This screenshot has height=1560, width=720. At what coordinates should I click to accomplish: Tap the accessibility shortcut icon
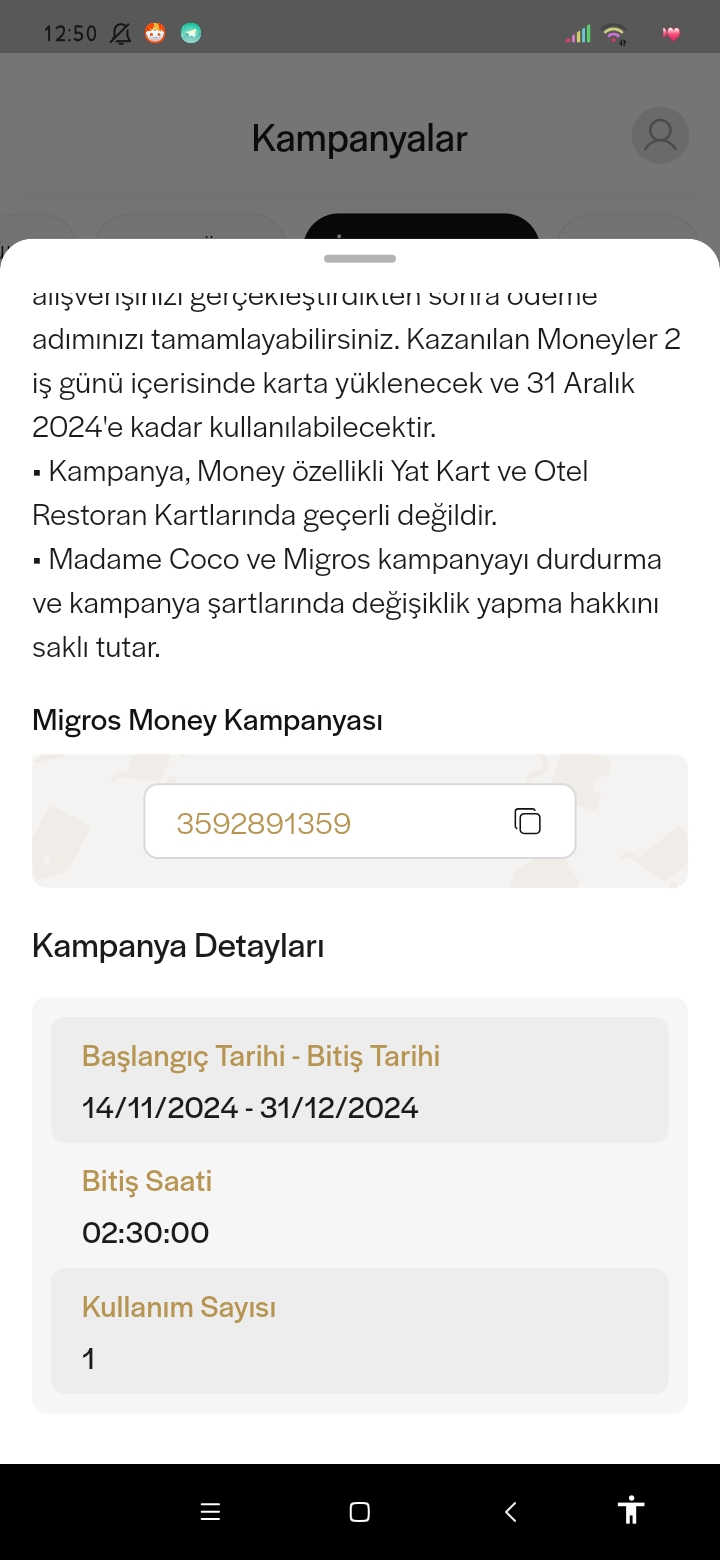[x=631, y=1510]
